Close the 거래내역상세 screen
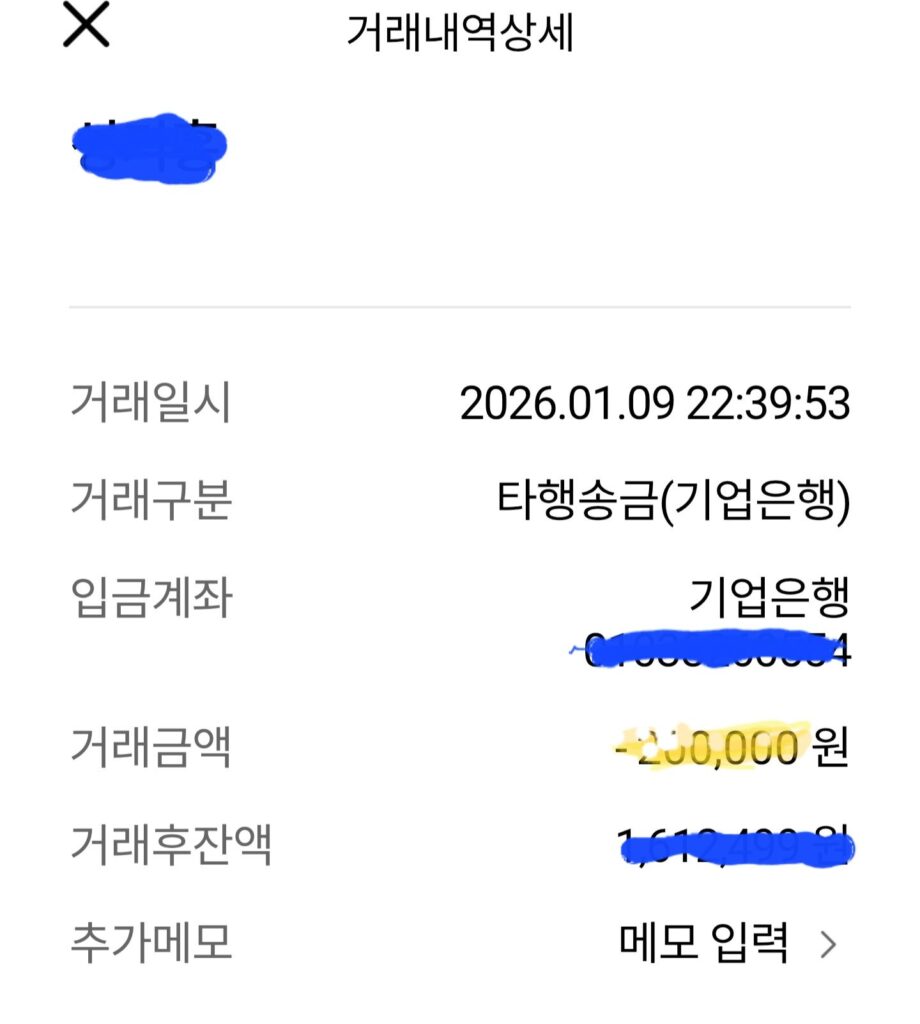Screen dimensions: 920x1024 click(x=85, y=27)
